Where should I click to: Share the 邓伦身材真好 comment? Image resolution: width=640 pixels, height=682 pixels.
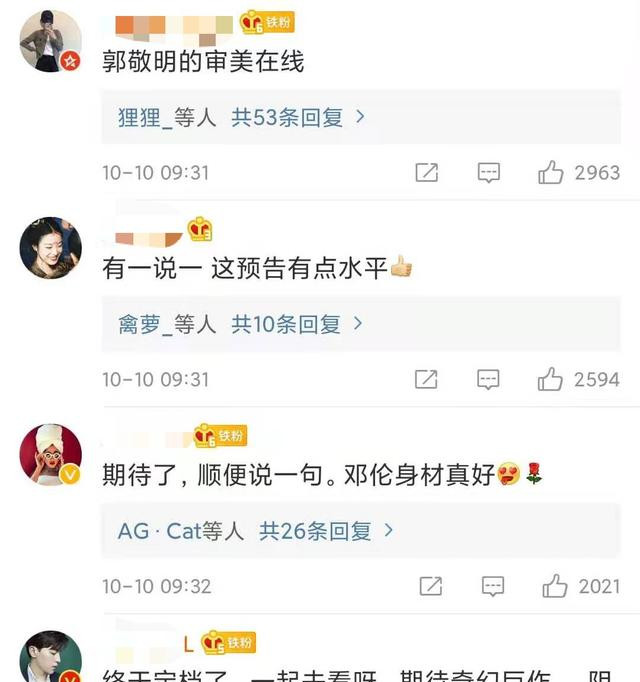click(x=430, y=586)
